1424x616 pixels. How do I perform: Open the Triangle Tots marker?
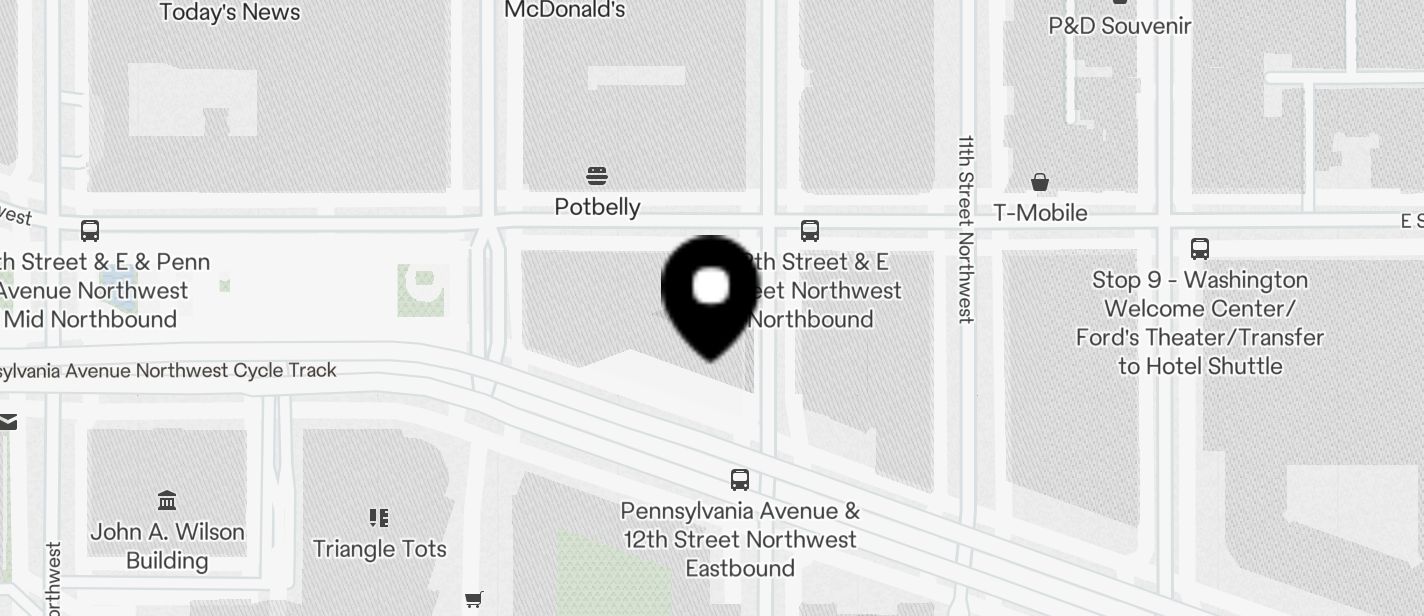(x=379, y=518)
